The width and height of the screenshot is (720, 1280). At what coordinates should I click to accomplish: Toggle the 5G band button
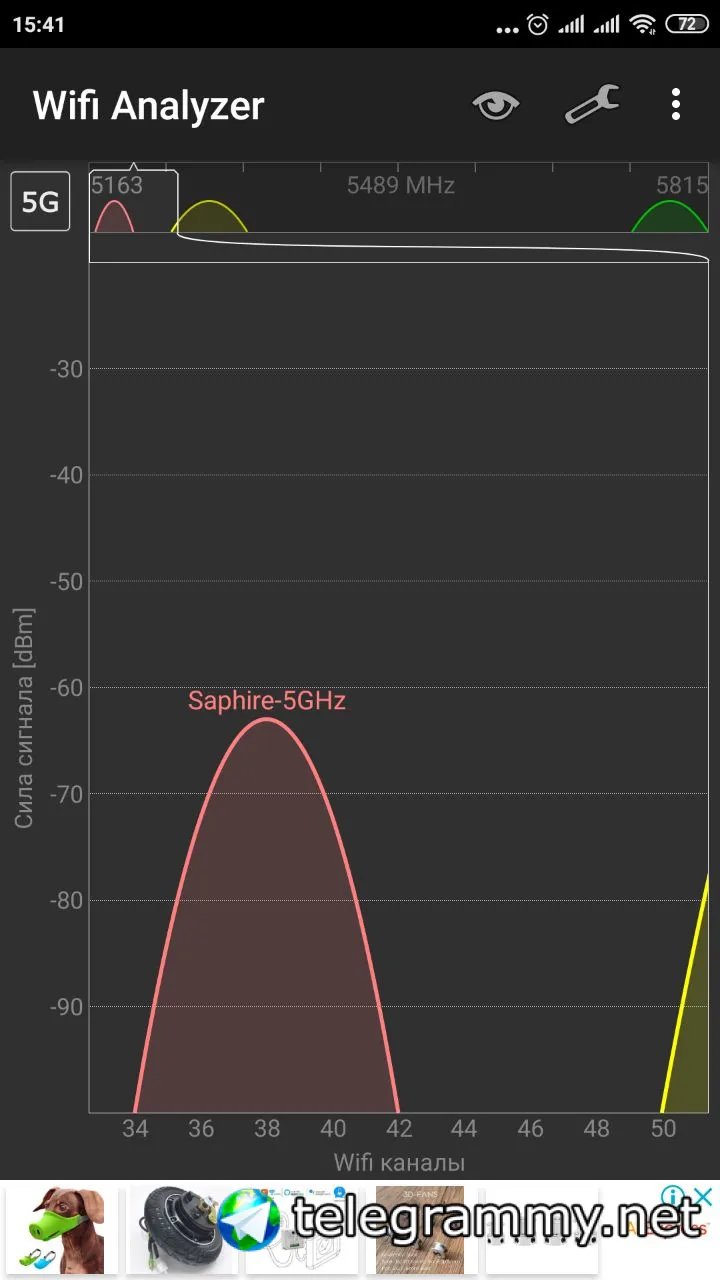pyautogui.click(x=40, y=202)
